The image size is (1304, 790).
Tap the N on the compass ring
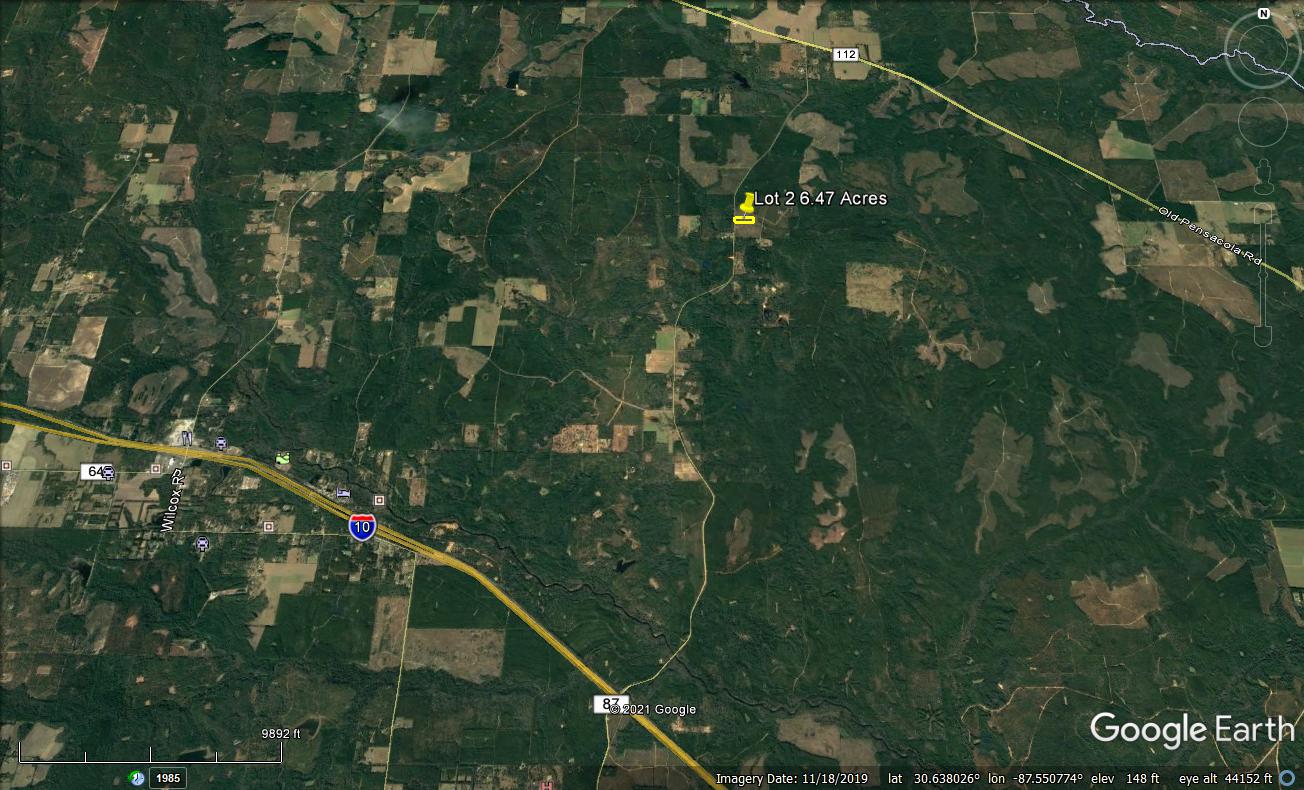coord(1263,14)
